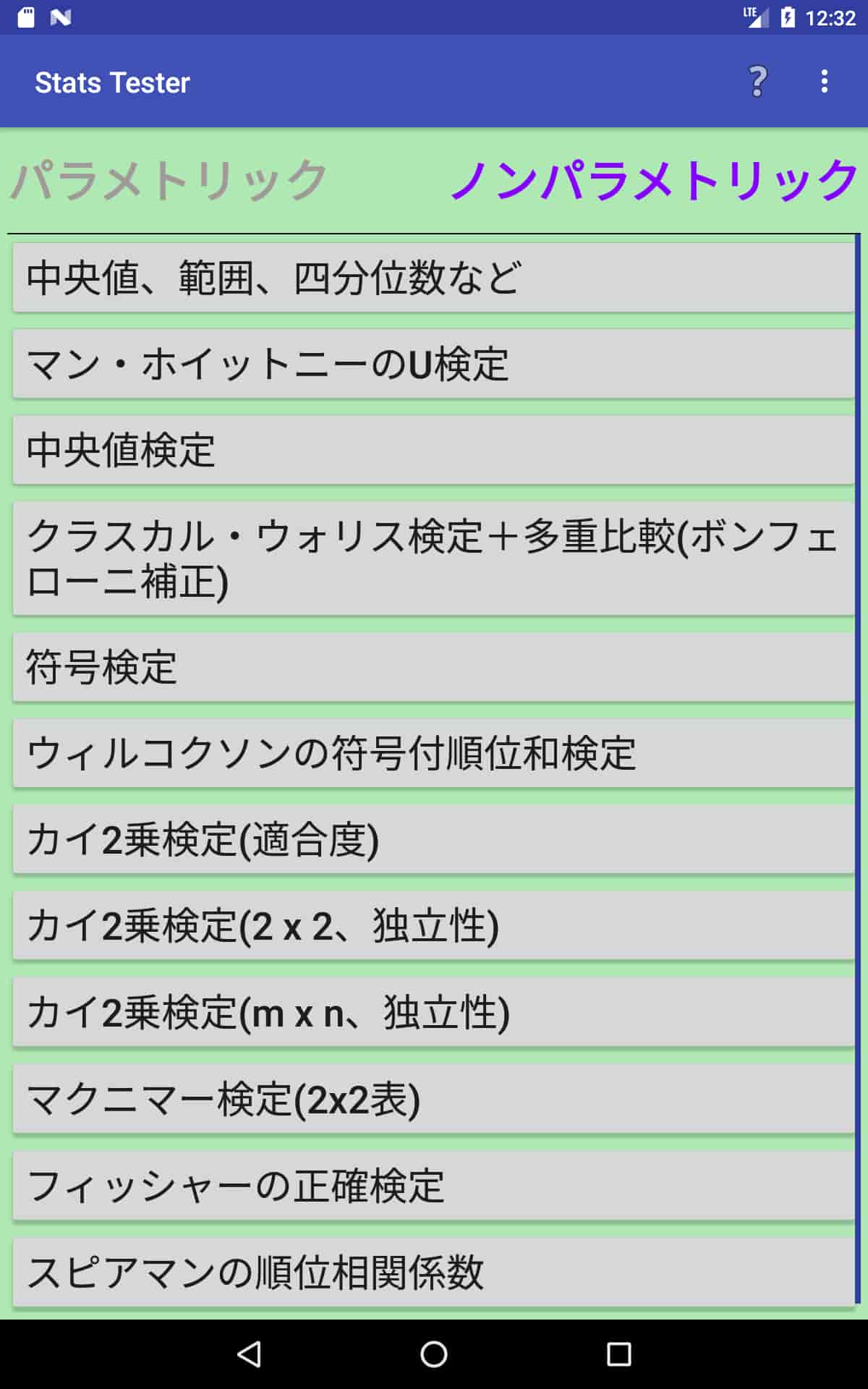Tap the system home button
Viewport: 868px width, 1389px height.
click(x=434, y=1354)
